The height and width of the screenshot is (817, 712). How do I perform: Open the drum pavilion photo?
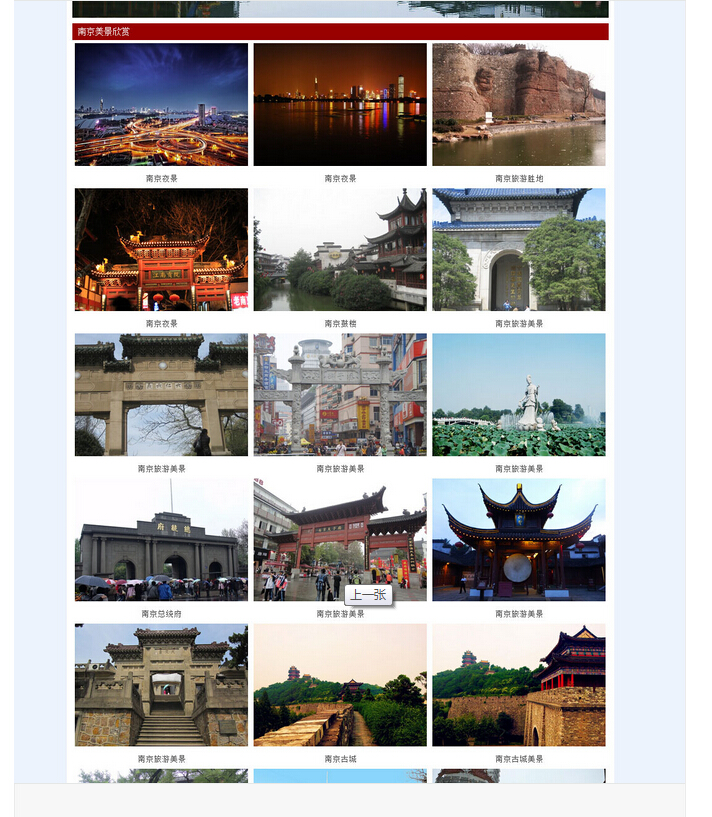[x=518, y=539]
